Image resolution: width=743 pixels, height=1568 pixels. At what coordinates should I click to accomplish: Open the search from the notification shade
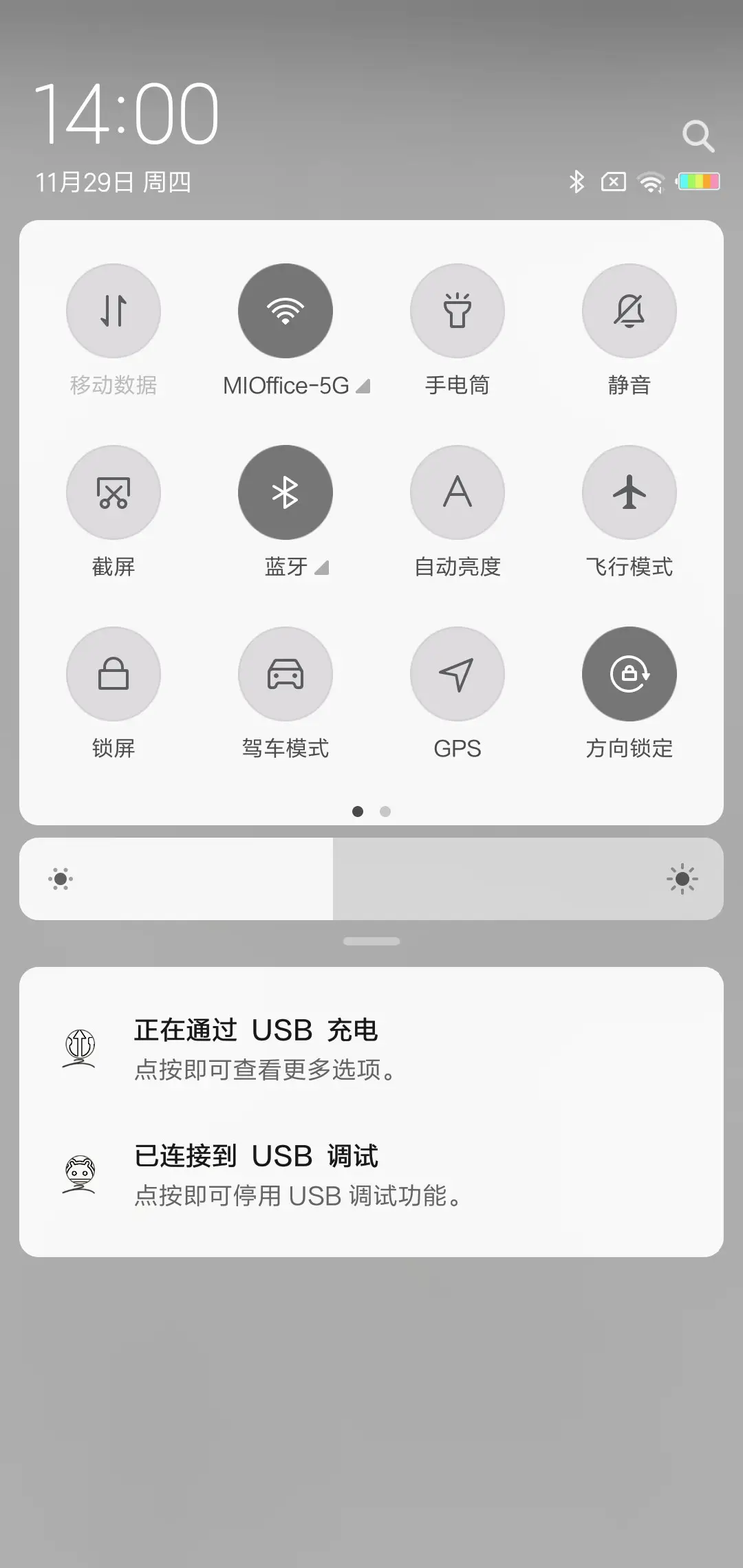[699, 135]
